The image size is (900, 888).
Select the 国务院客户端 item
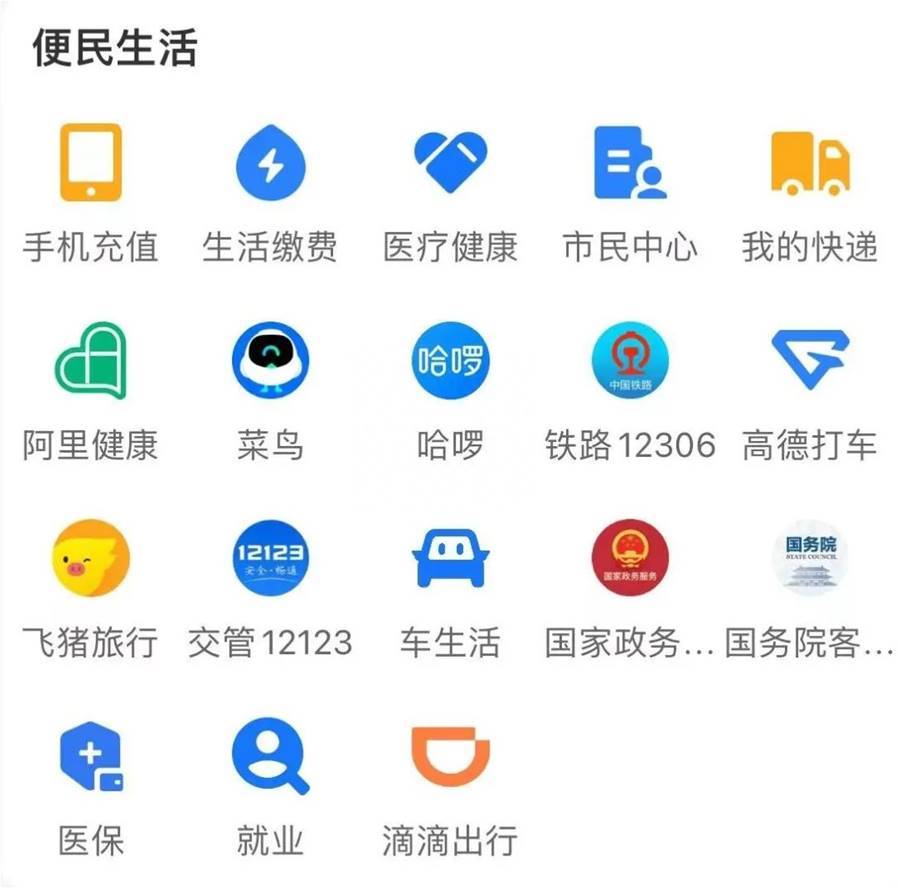tap(810, 558)
